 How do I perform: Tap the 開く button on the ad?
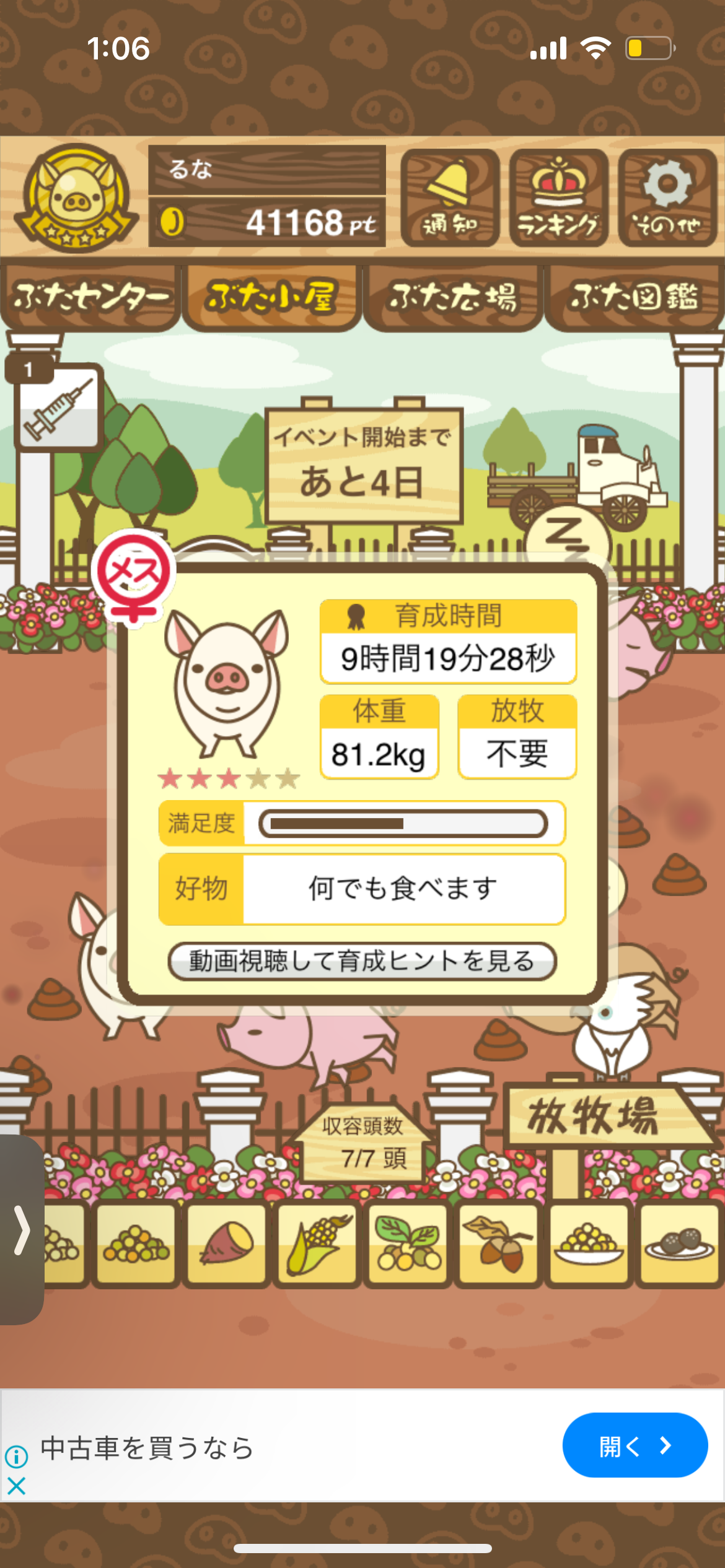click(635, 1445)
